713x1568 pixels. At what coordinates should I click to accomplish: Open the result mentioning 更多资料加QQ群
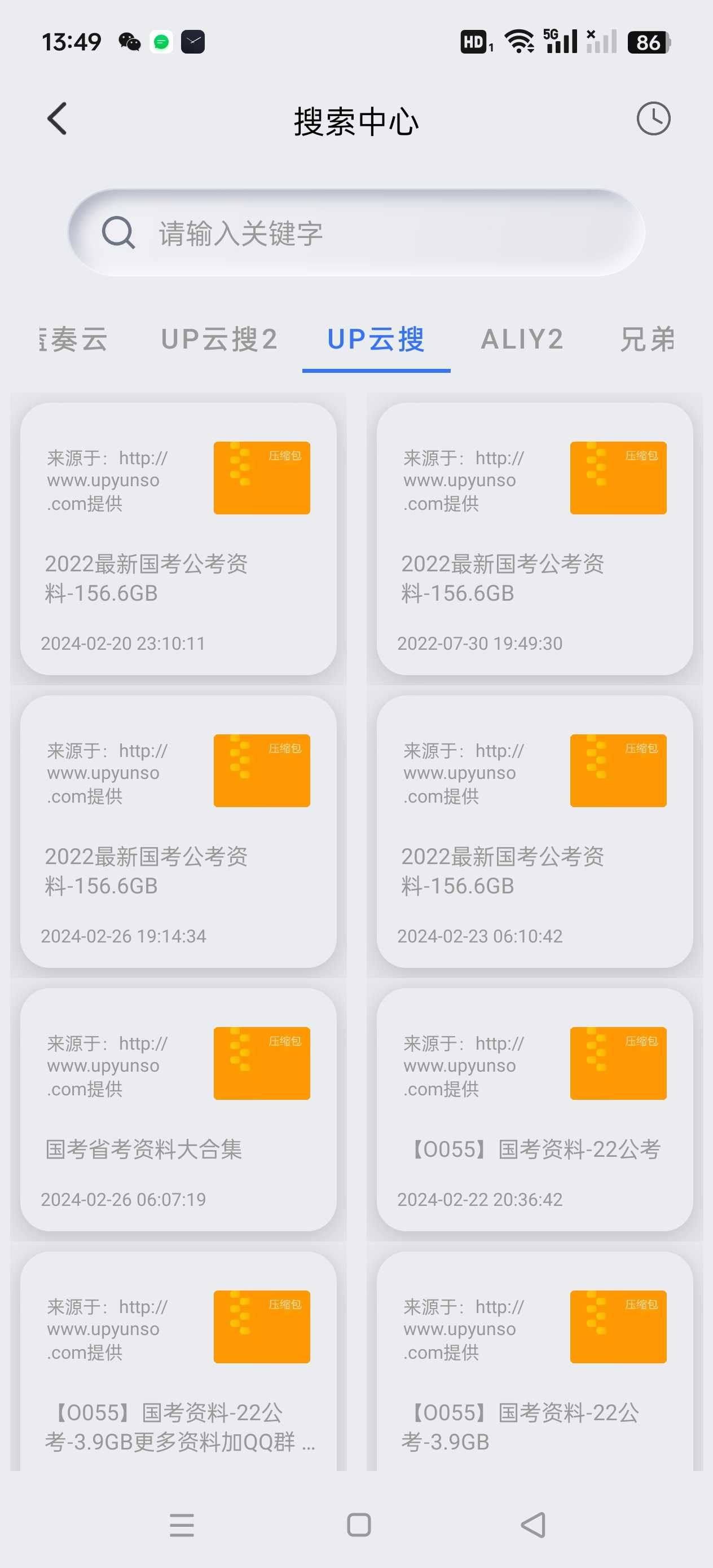[x=178, y=1363]
